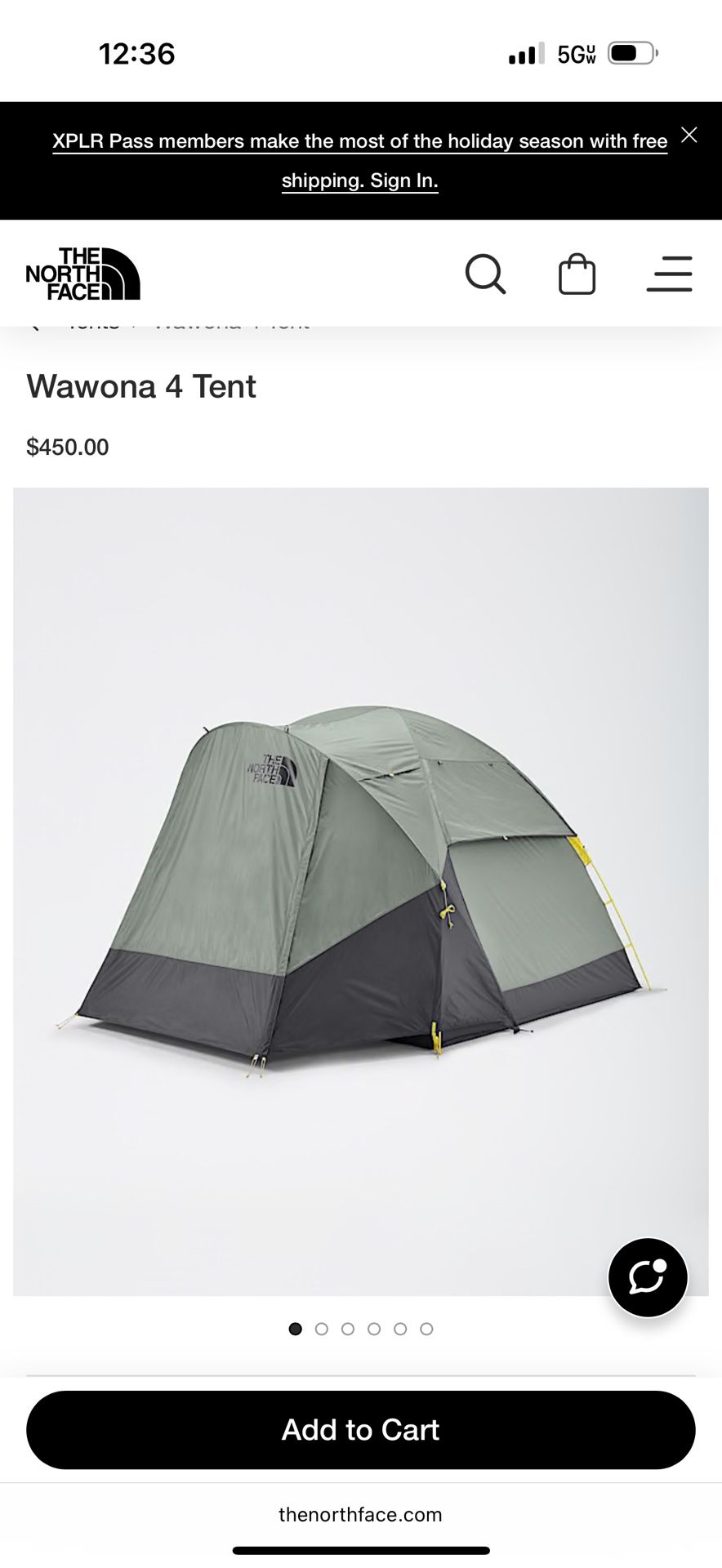The image size is (722, 1568).
Task: Select the second carousel dot
Action: coord(321,1329)
